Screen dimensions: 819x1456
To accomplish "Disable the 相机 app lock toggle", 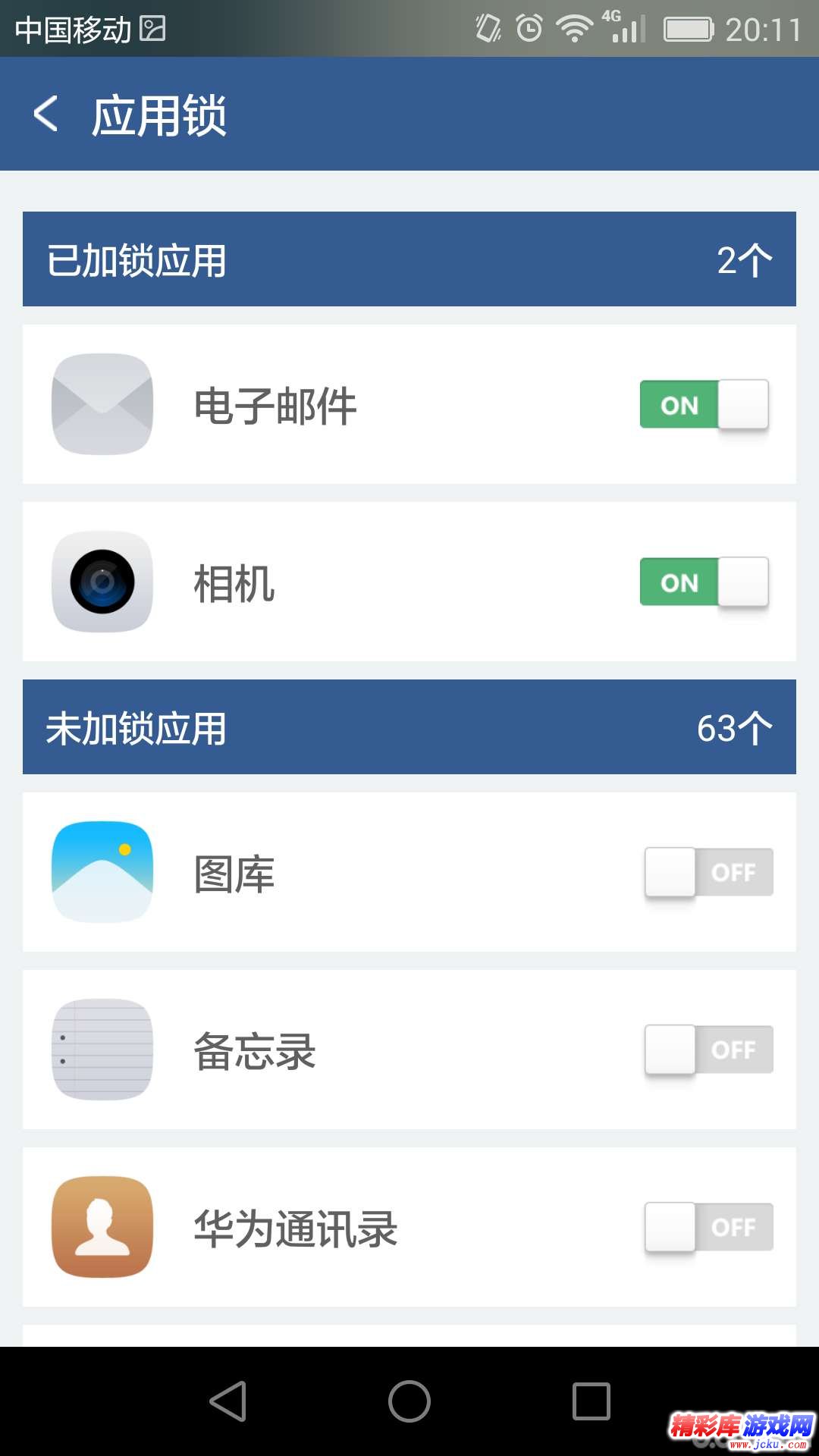I will tap(704, 582).
